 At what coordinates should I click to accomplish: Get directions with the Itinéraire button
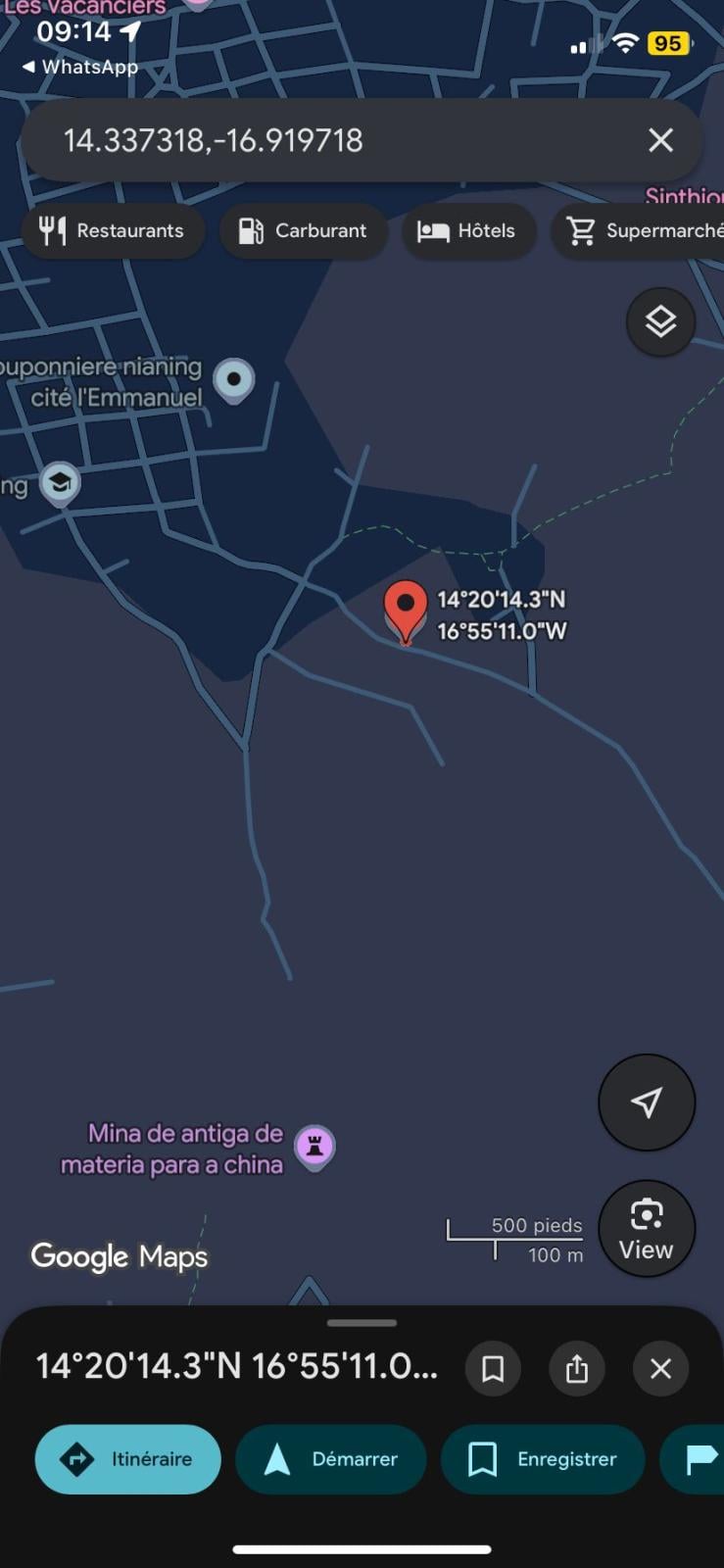point(127,1459)
